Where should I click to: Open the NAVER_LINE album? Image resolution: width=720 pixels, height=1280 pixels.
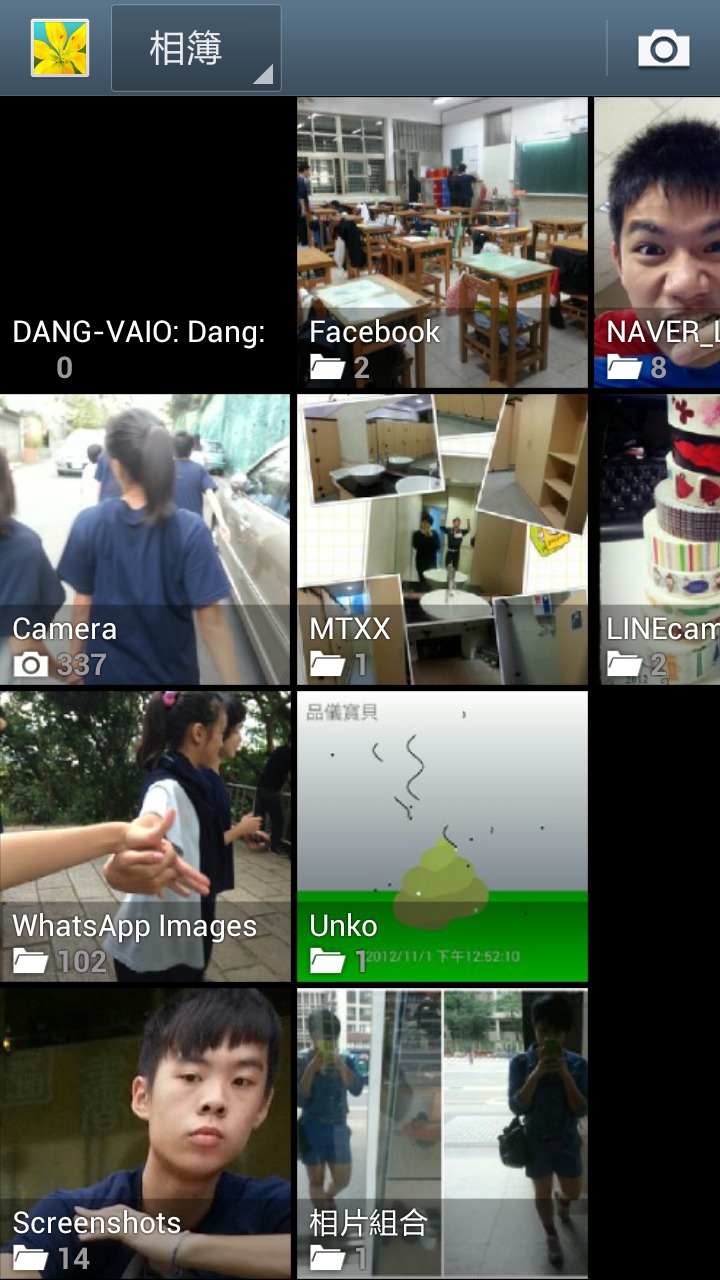tap(657, 243)
